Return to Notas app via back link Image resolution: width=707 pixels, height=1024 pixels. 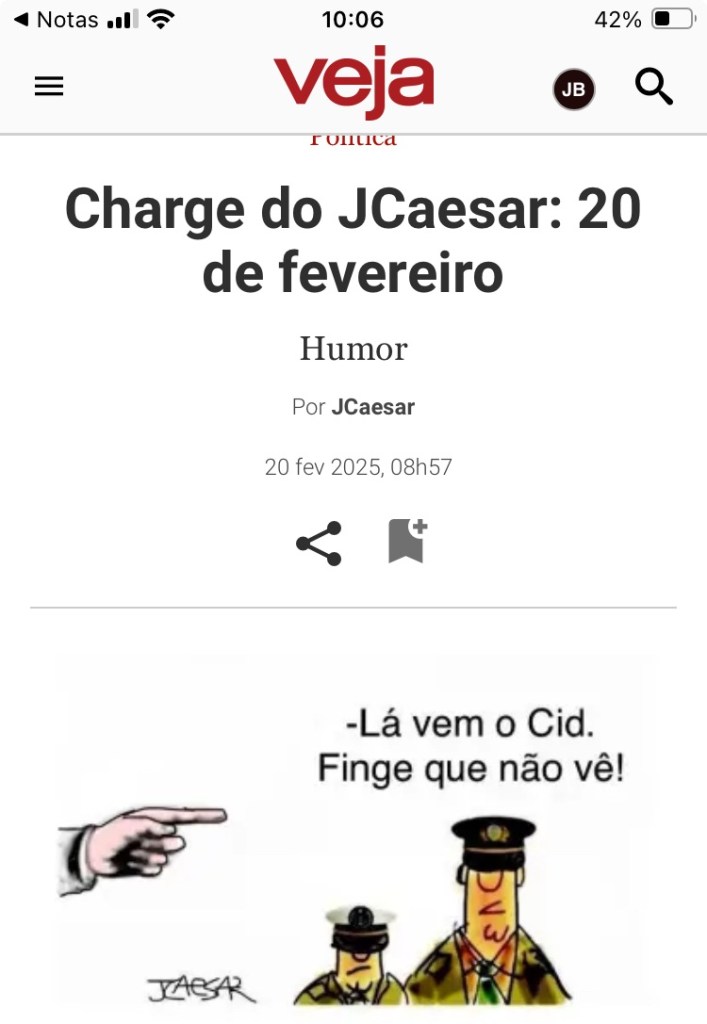(x=56, y=19)
